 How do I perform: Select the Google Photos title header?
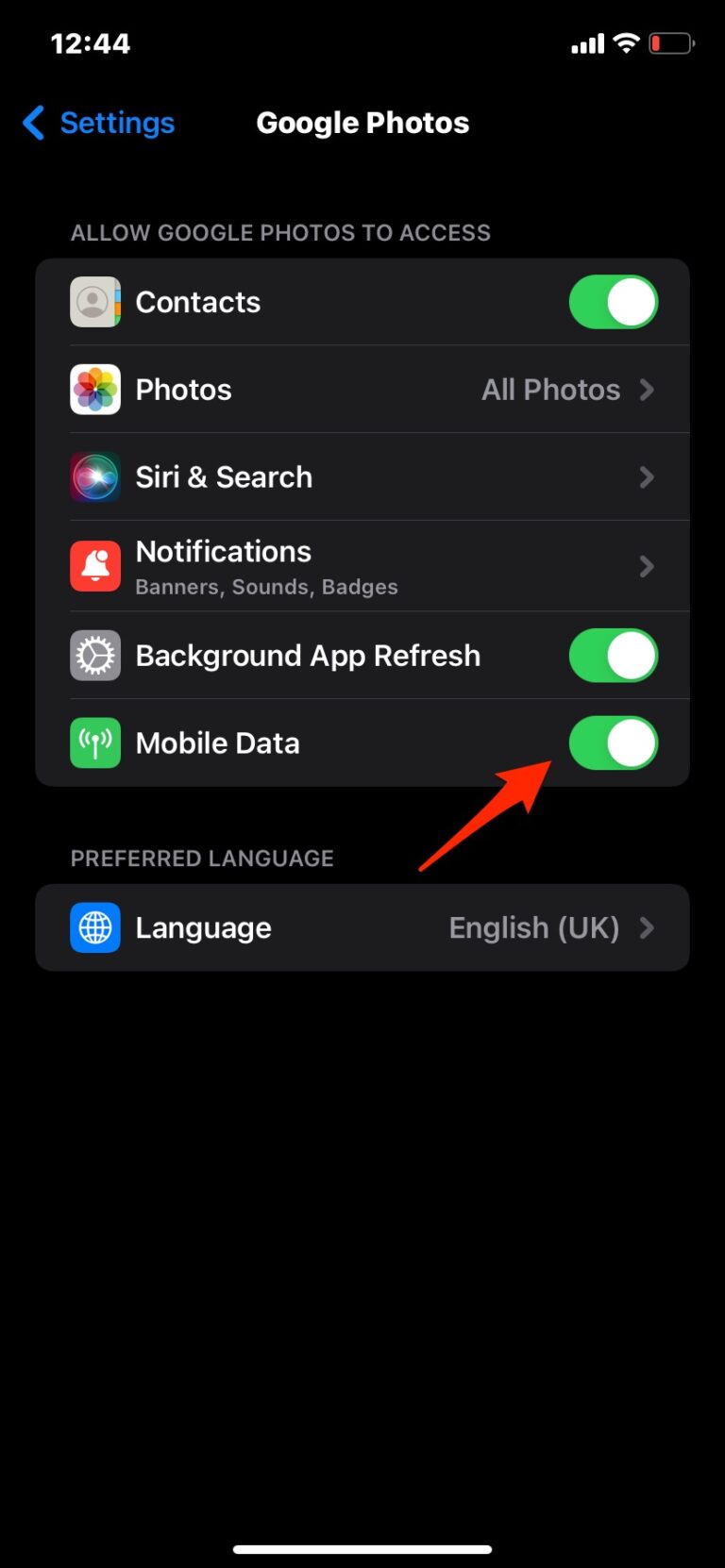(x=362, y=123)
